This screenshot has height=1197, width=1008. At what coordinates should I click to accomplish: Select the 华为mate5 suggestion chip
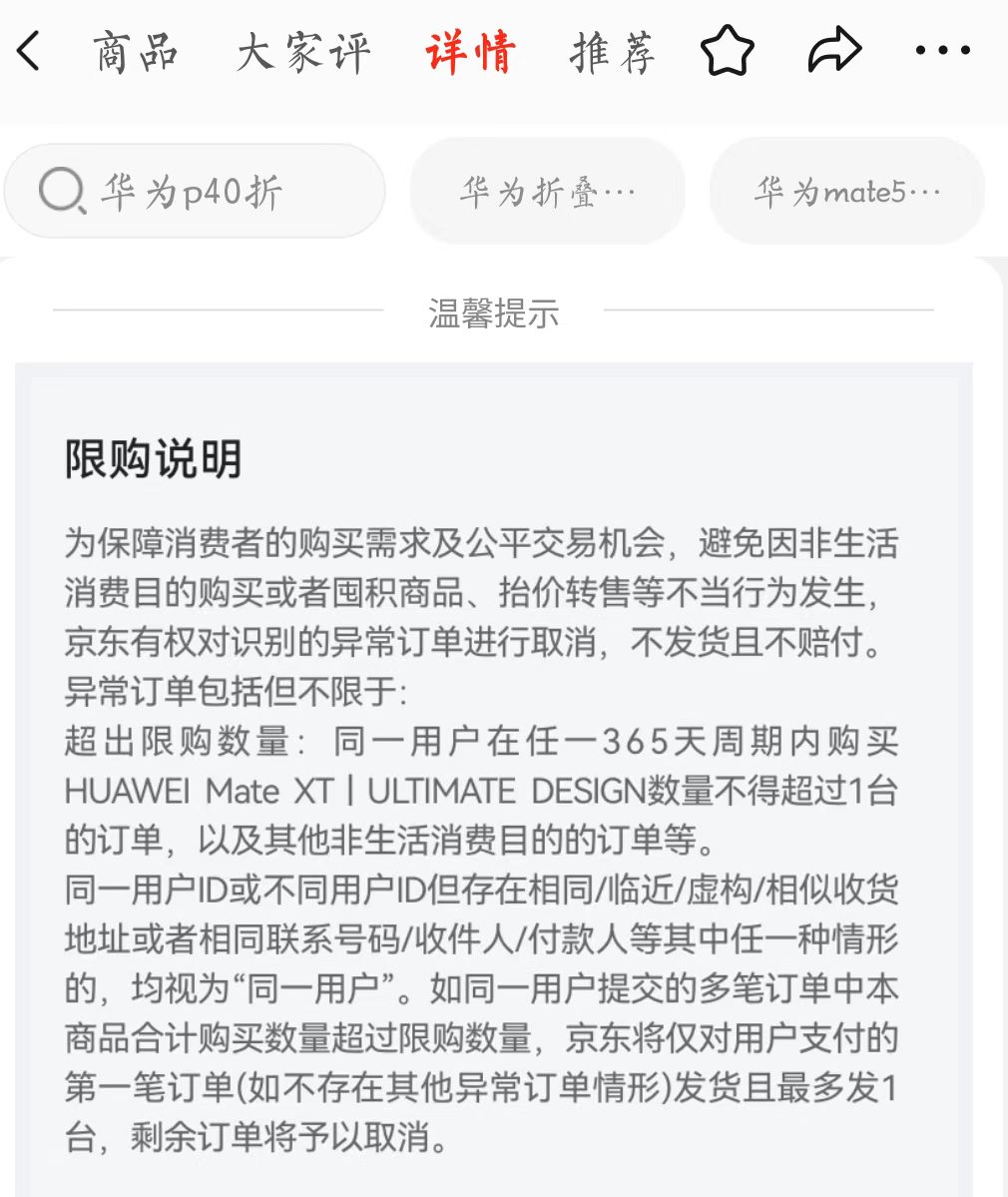click(x=846, y=191)
